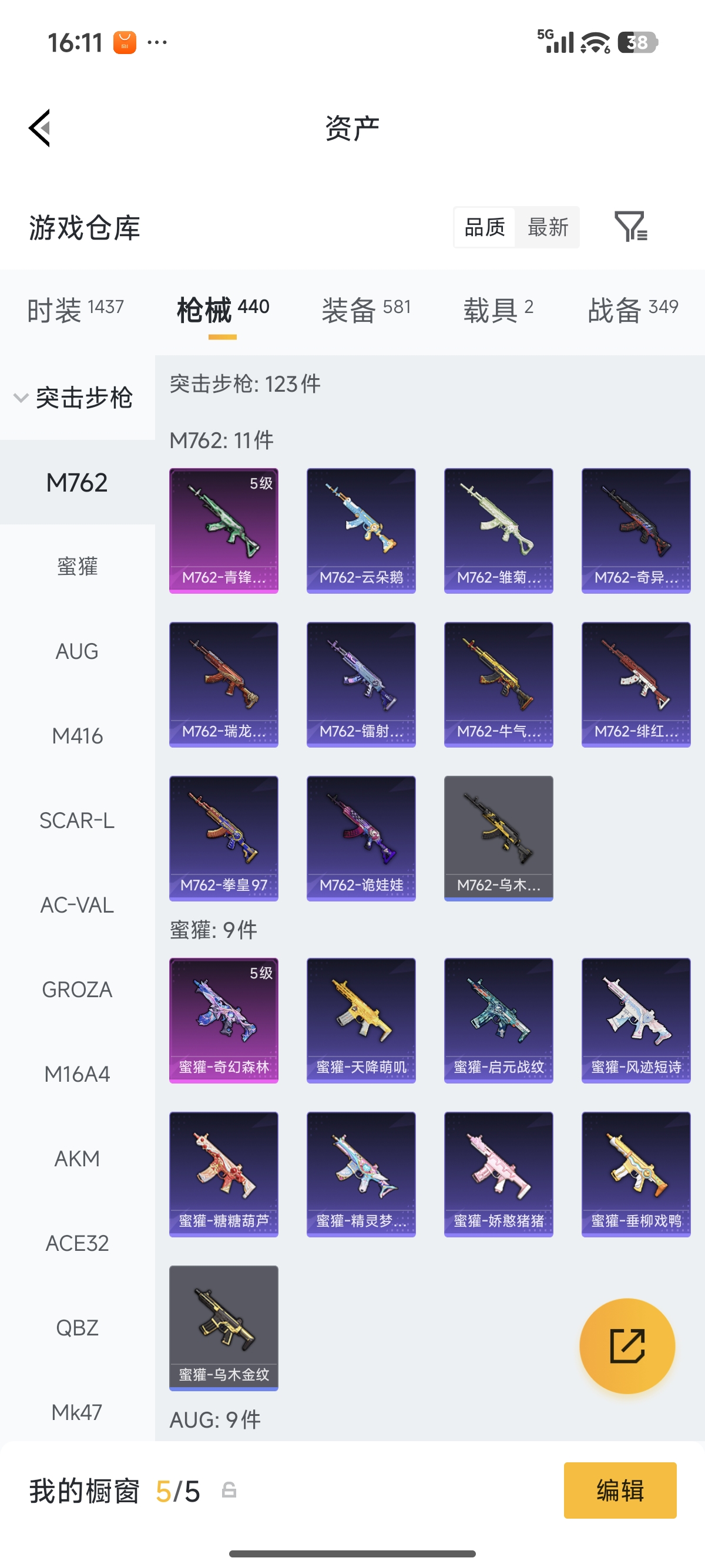
Task: Select M416 in the weapon sidebar
Action: tap(78, 735)
